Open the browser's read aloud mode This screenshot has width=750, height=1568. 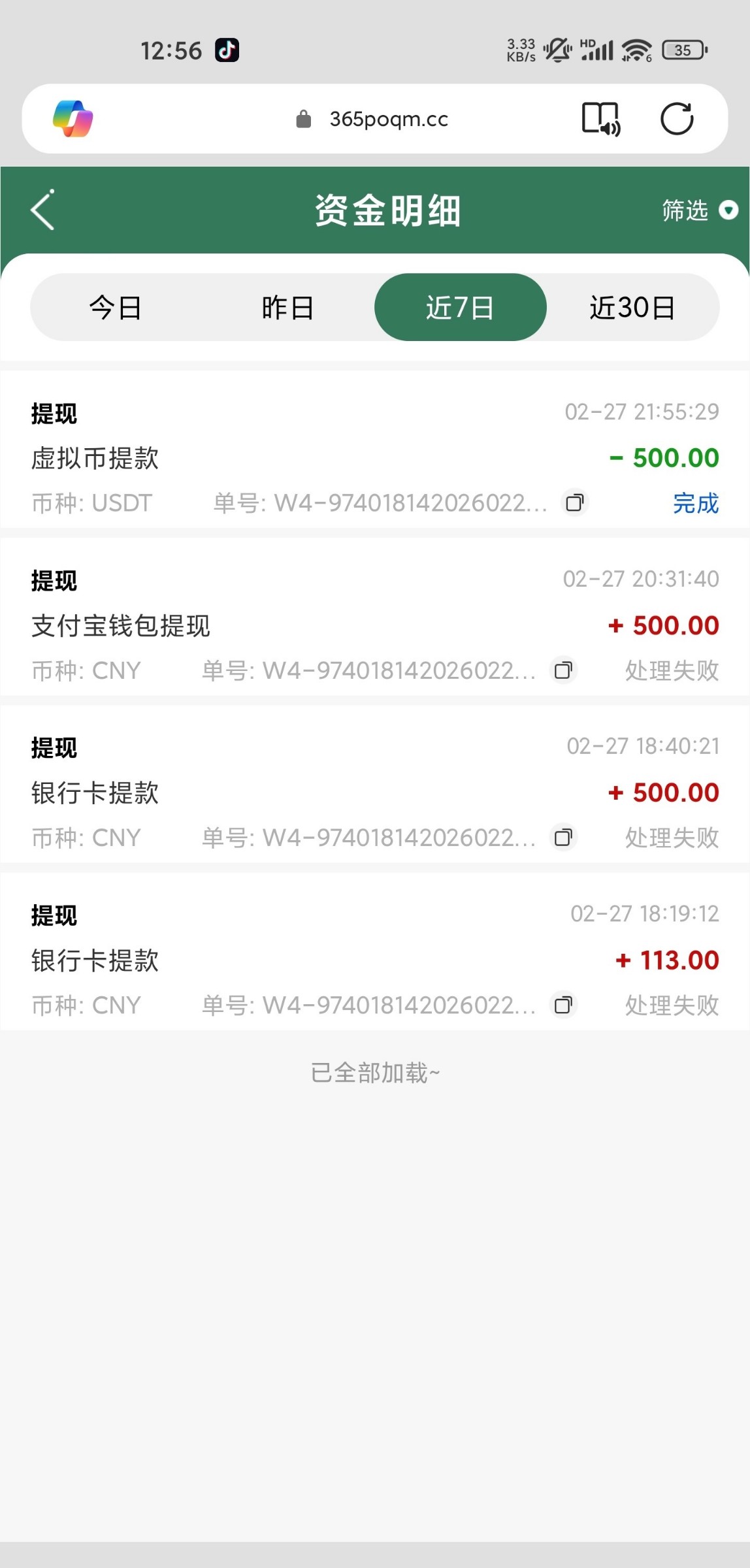(x=601, y=119)
